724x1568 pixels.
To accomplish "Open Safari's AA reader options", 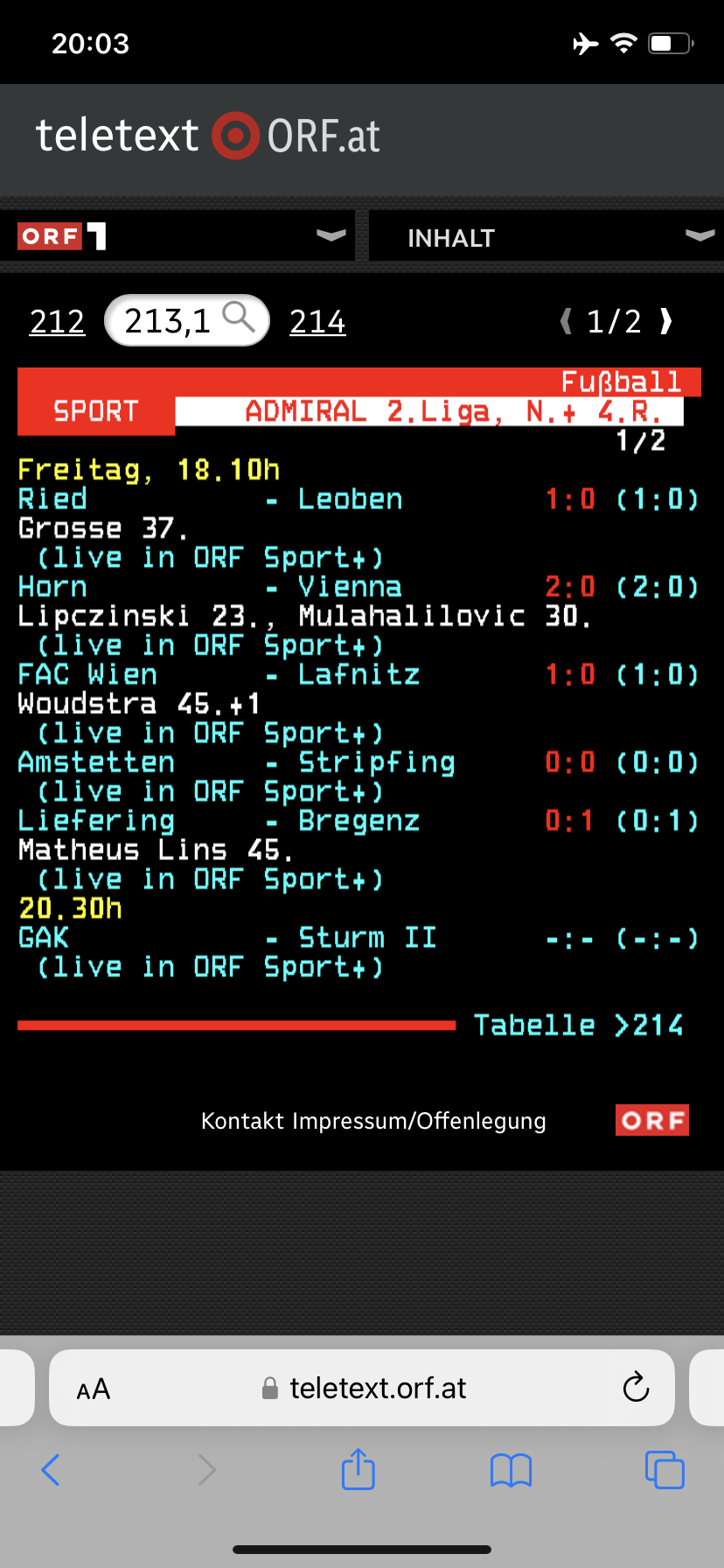I will (x=93, y=1389).
